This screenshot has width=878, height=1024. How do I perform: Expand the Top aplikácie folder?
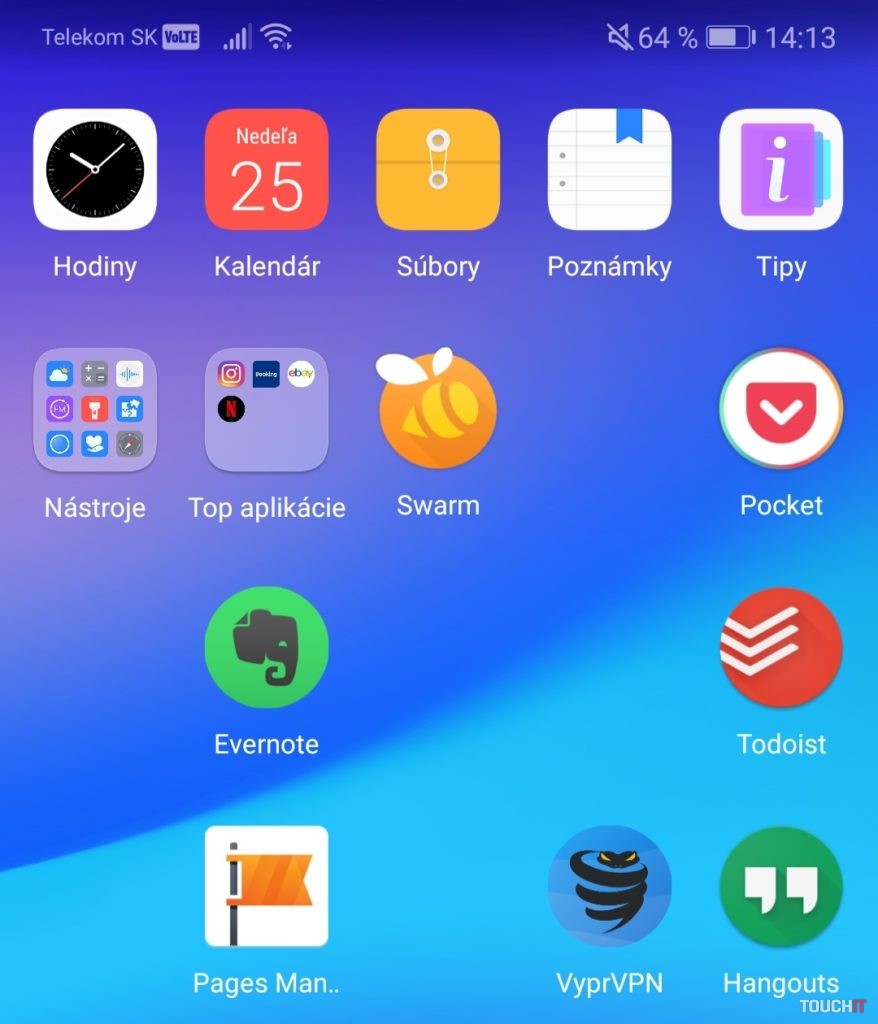pos(267,410)
